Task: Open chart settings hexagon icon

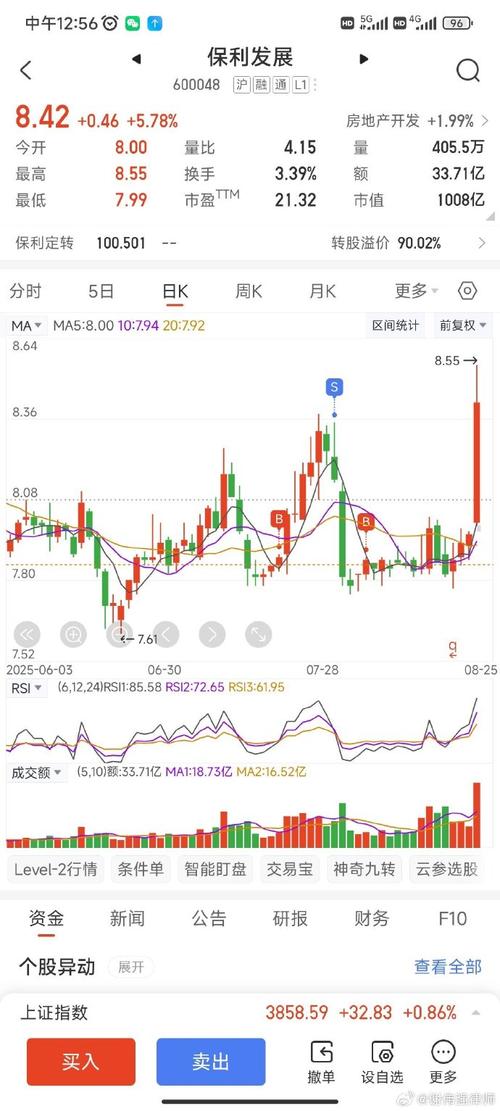Action: pos(468,291)
